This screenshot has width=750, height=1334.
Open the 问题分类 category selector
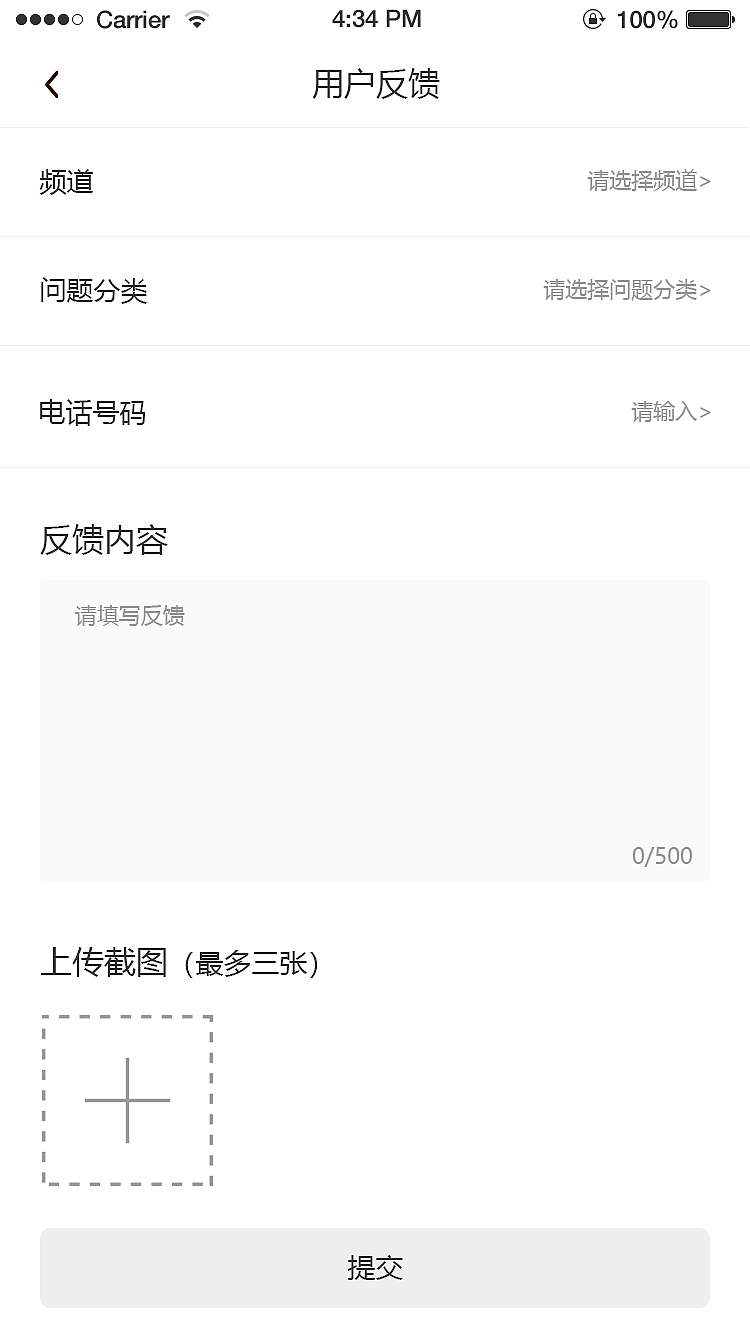(375, 291)
